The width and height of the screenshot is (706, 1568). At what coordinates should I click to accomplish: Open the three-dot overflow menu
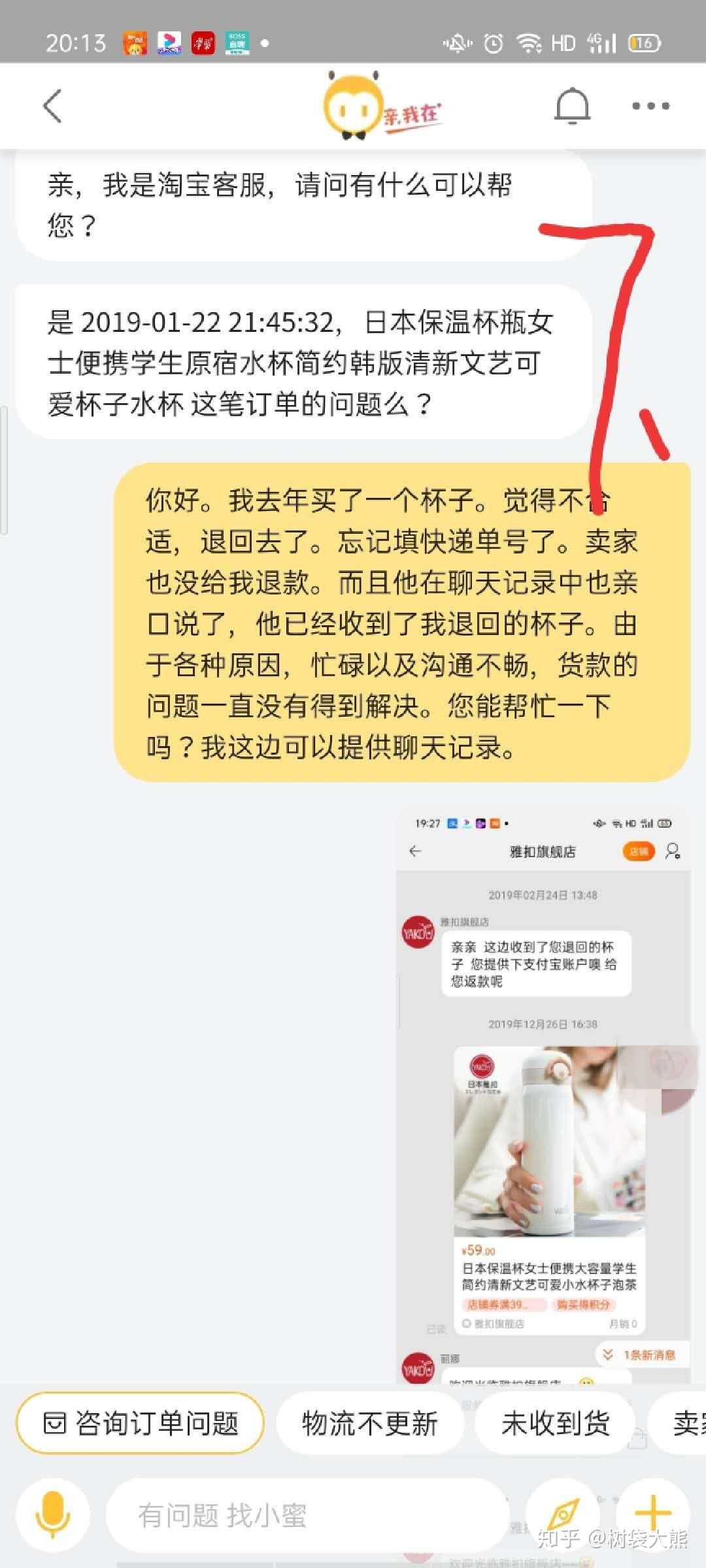click(x=650, y=106)
